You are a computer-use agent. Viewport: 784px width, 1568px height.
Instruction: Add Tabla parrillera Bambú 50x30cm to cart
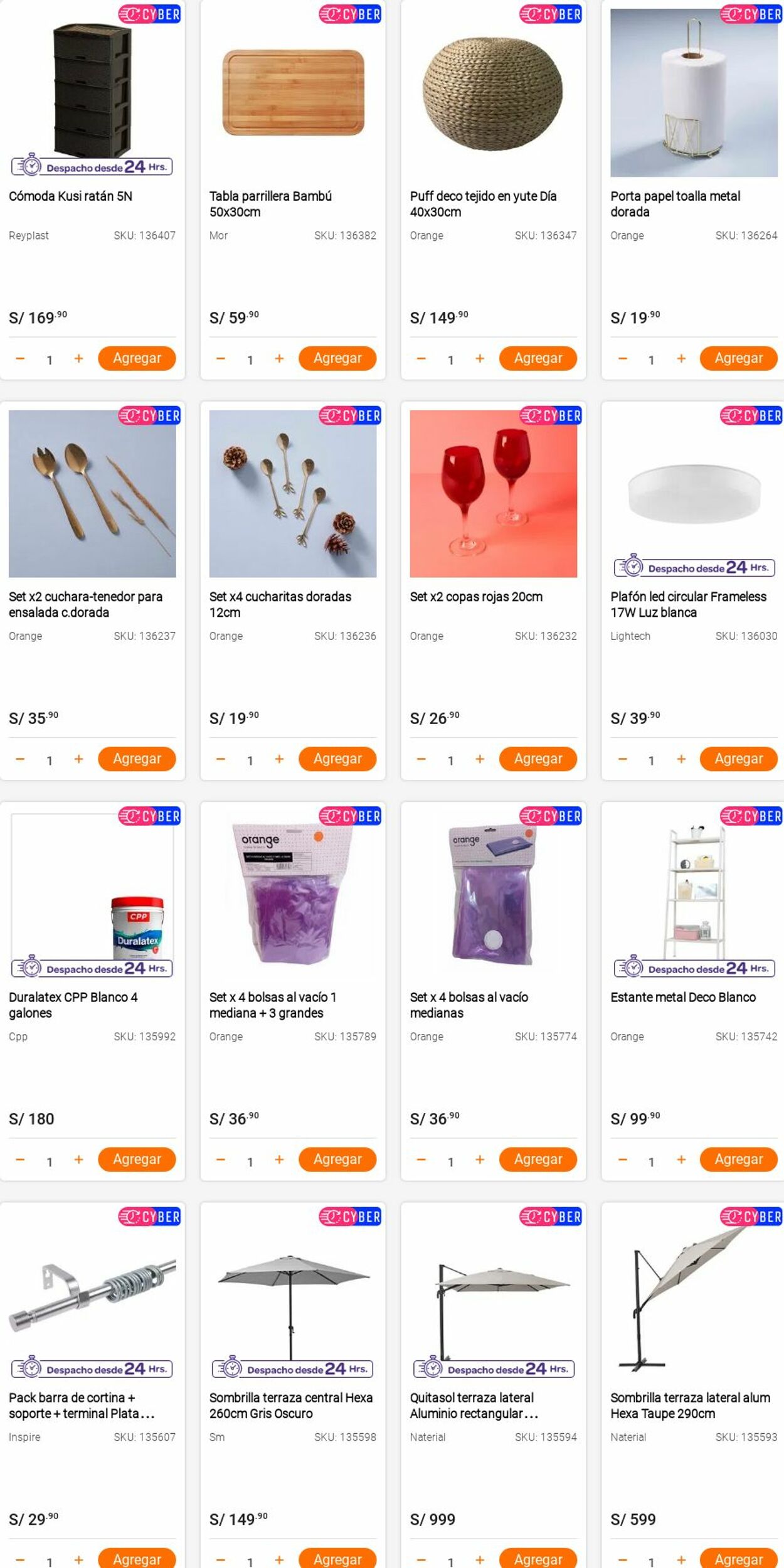coord(337,358)
